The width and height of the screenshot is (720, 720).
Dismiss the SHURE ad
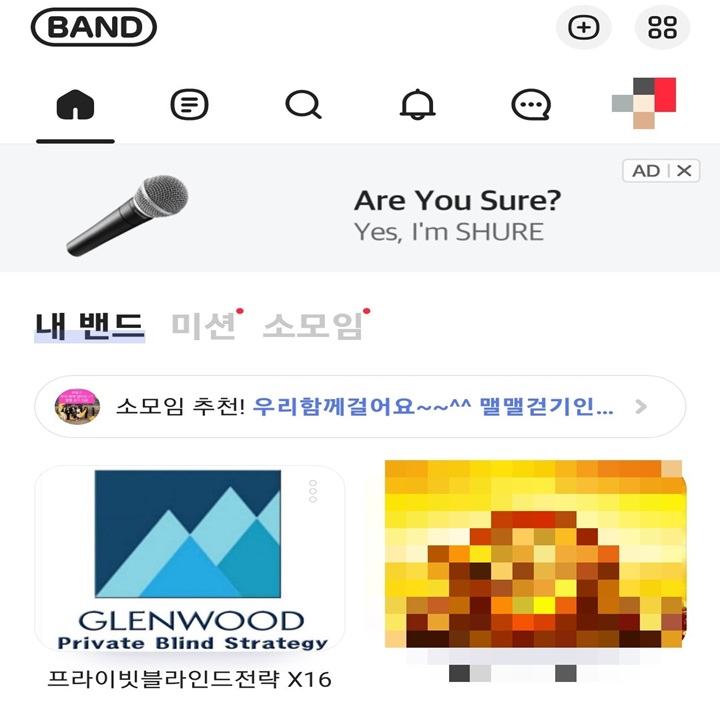point(684,171)
